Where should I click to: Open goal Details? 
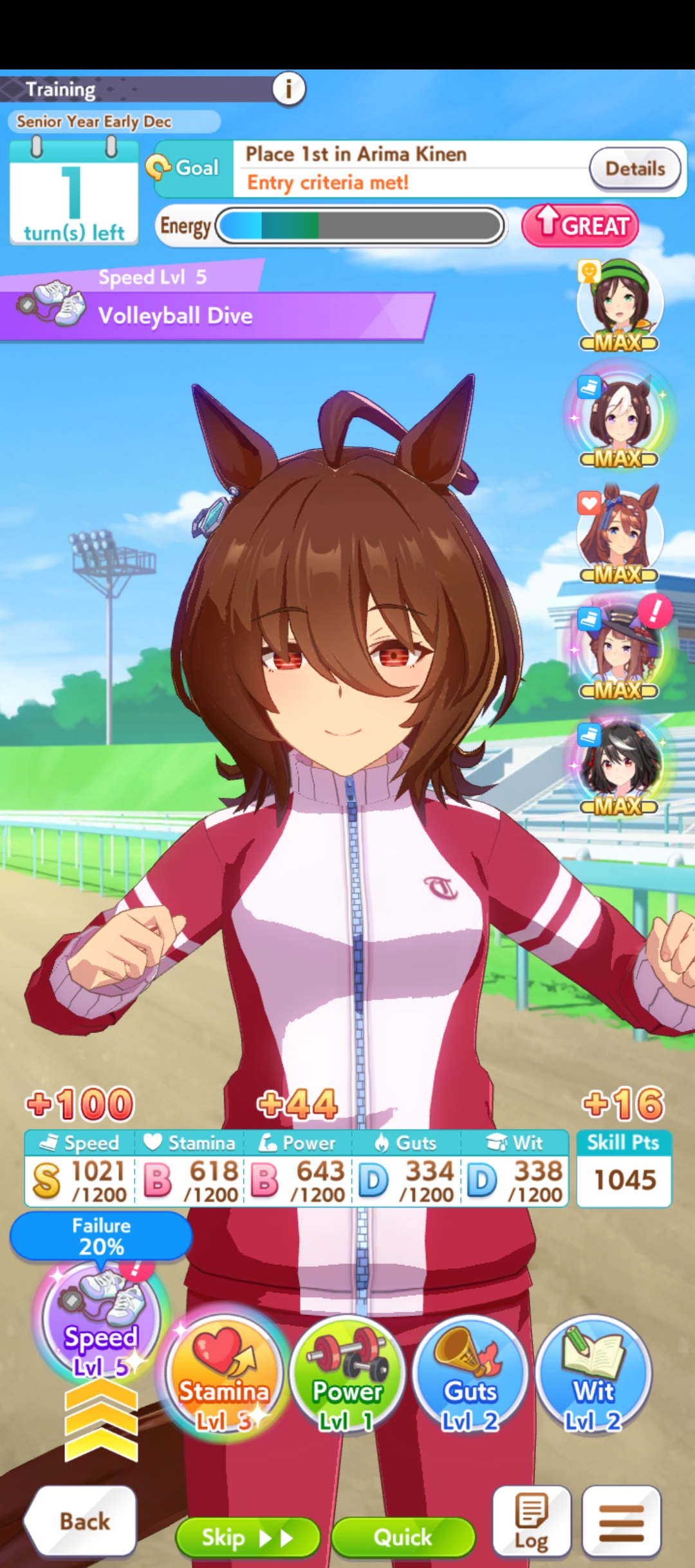(635, 169)
